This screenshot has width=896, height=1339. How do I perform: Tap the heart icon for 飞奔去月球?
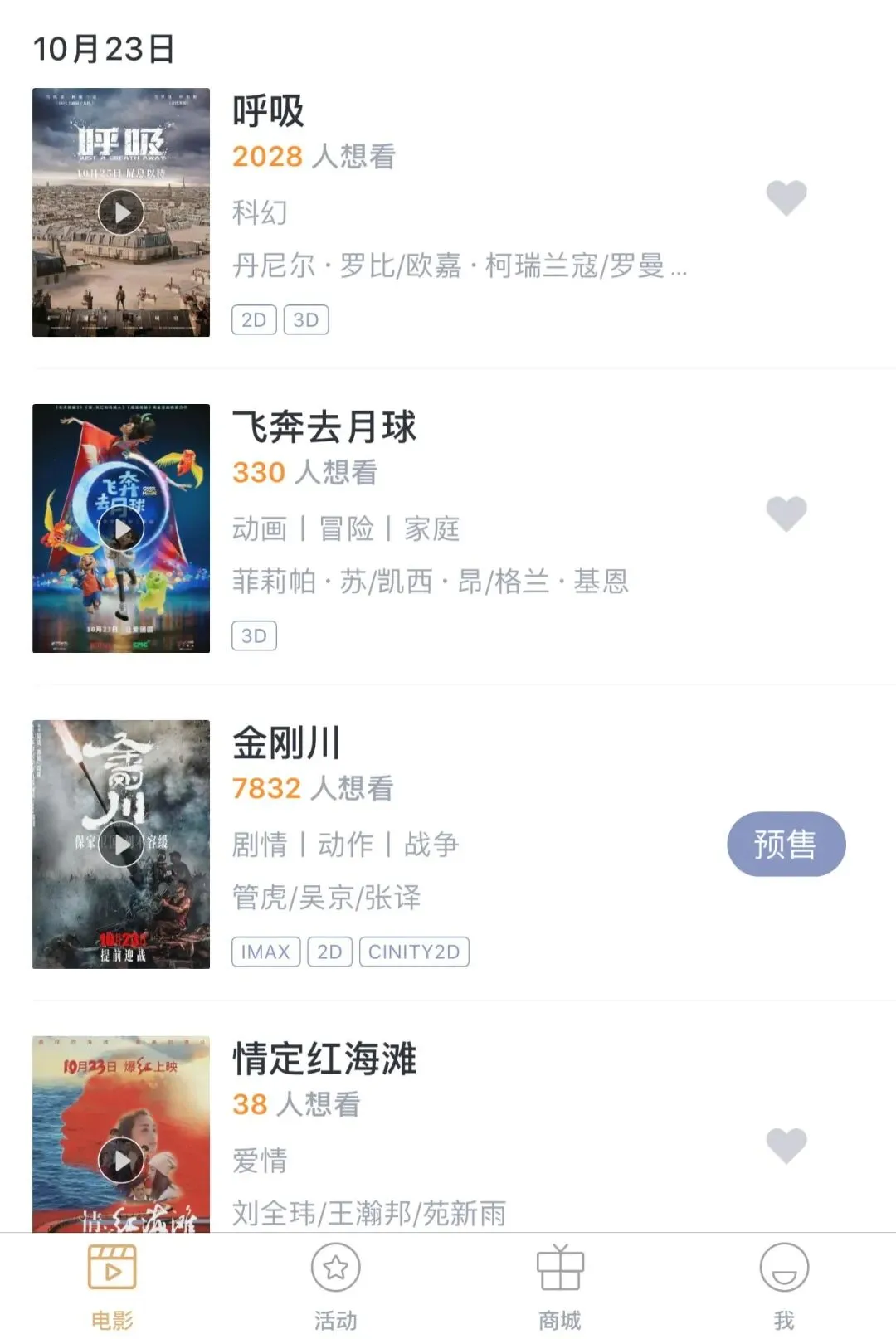(786, 514)
